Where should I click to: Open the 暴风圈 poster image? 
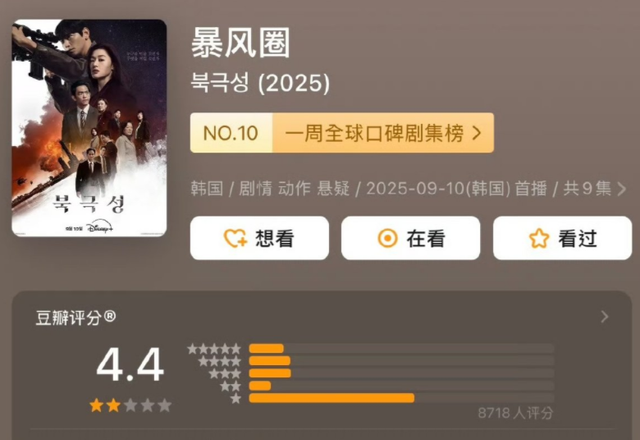tap(89, 128)
